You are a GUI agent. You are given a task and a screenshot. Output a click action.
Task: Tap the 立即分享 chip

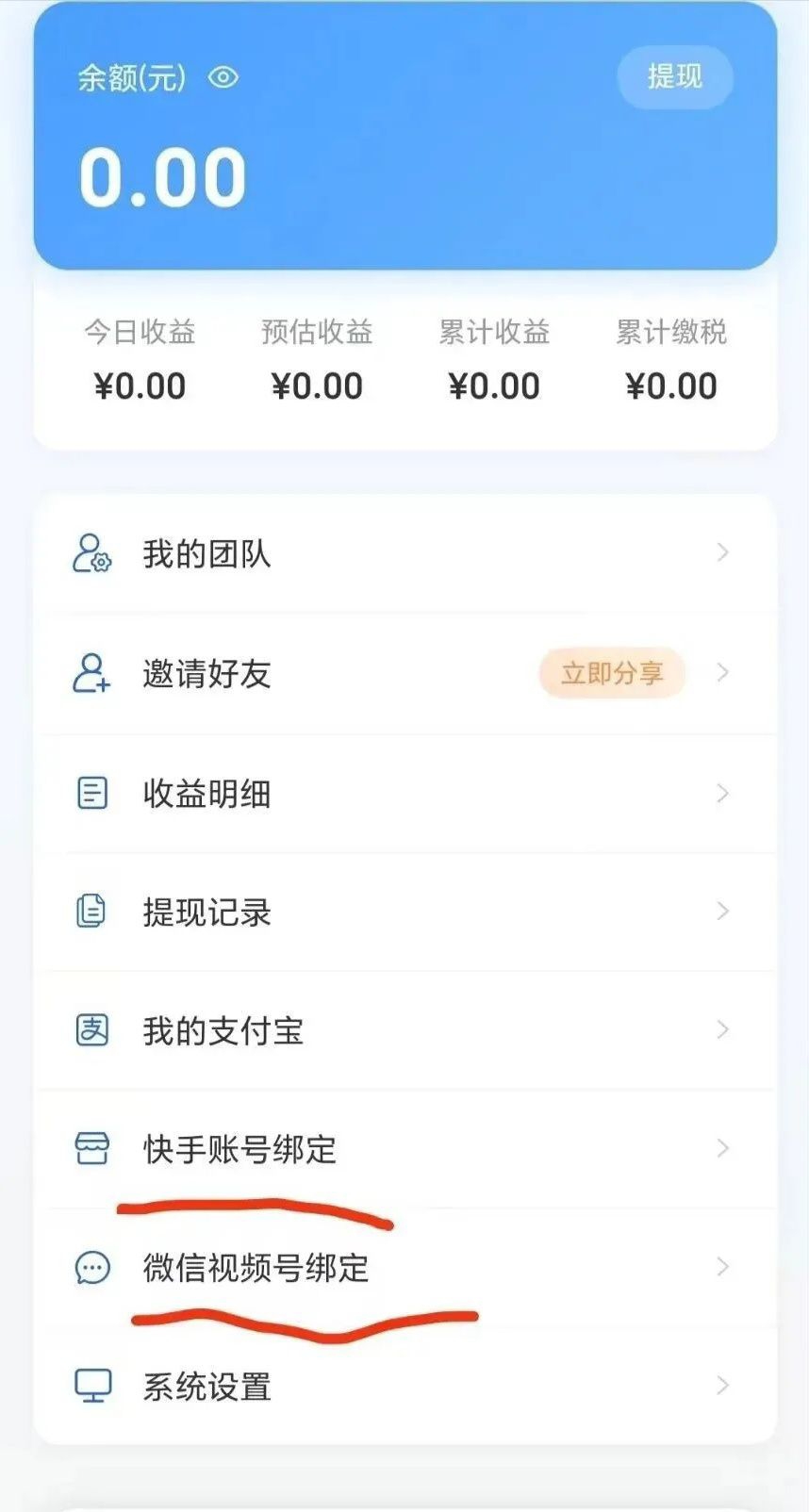(612, 673)
